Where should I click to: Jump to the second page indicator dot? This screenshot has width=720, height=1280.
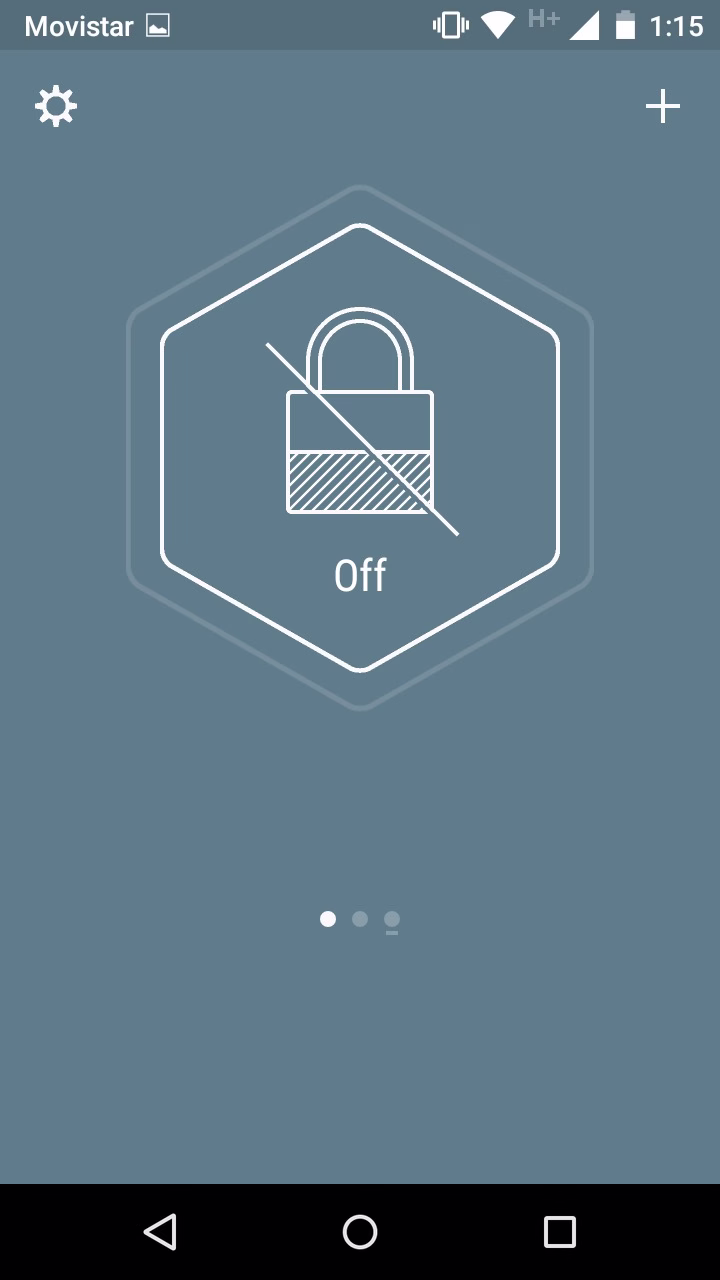tap(360, 919)
